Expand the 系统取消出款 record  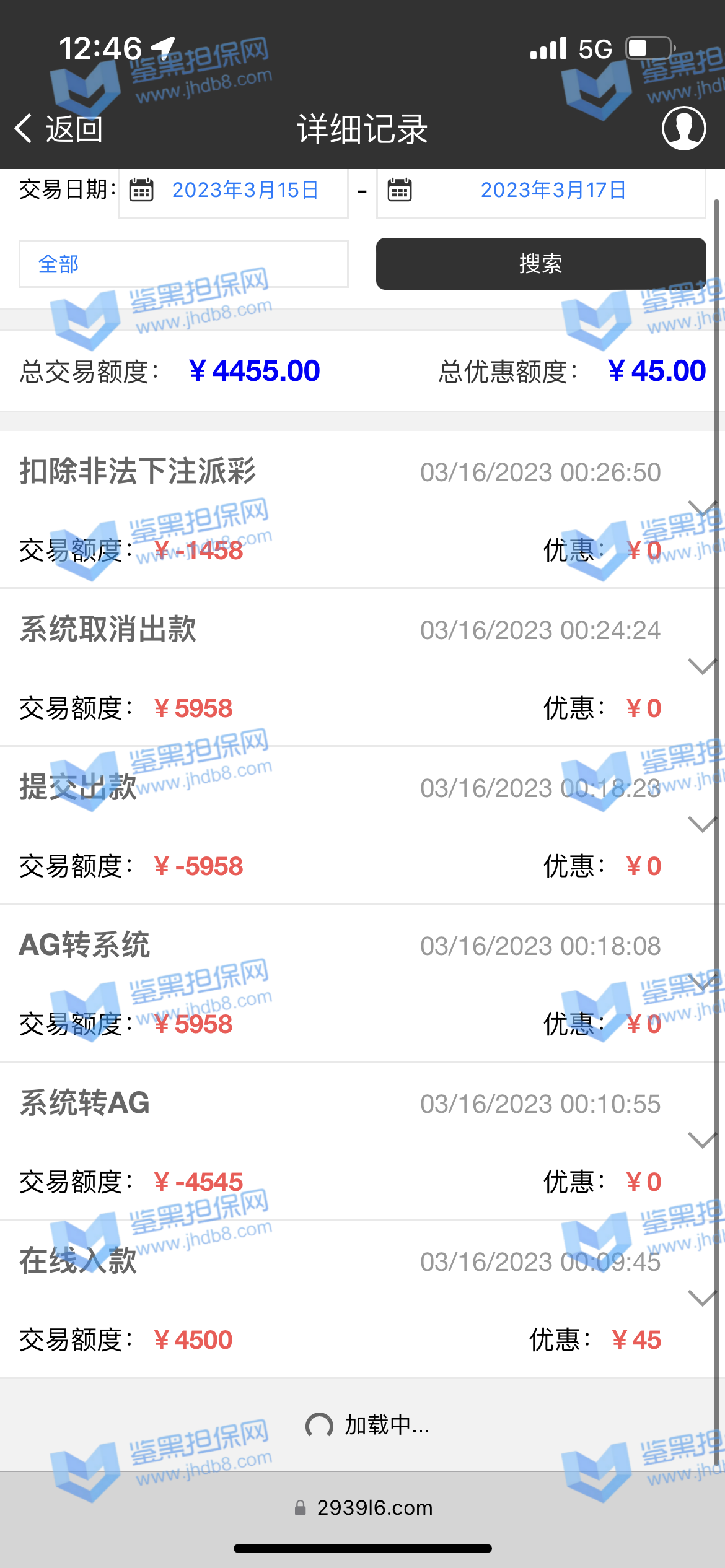coord(702,667)
